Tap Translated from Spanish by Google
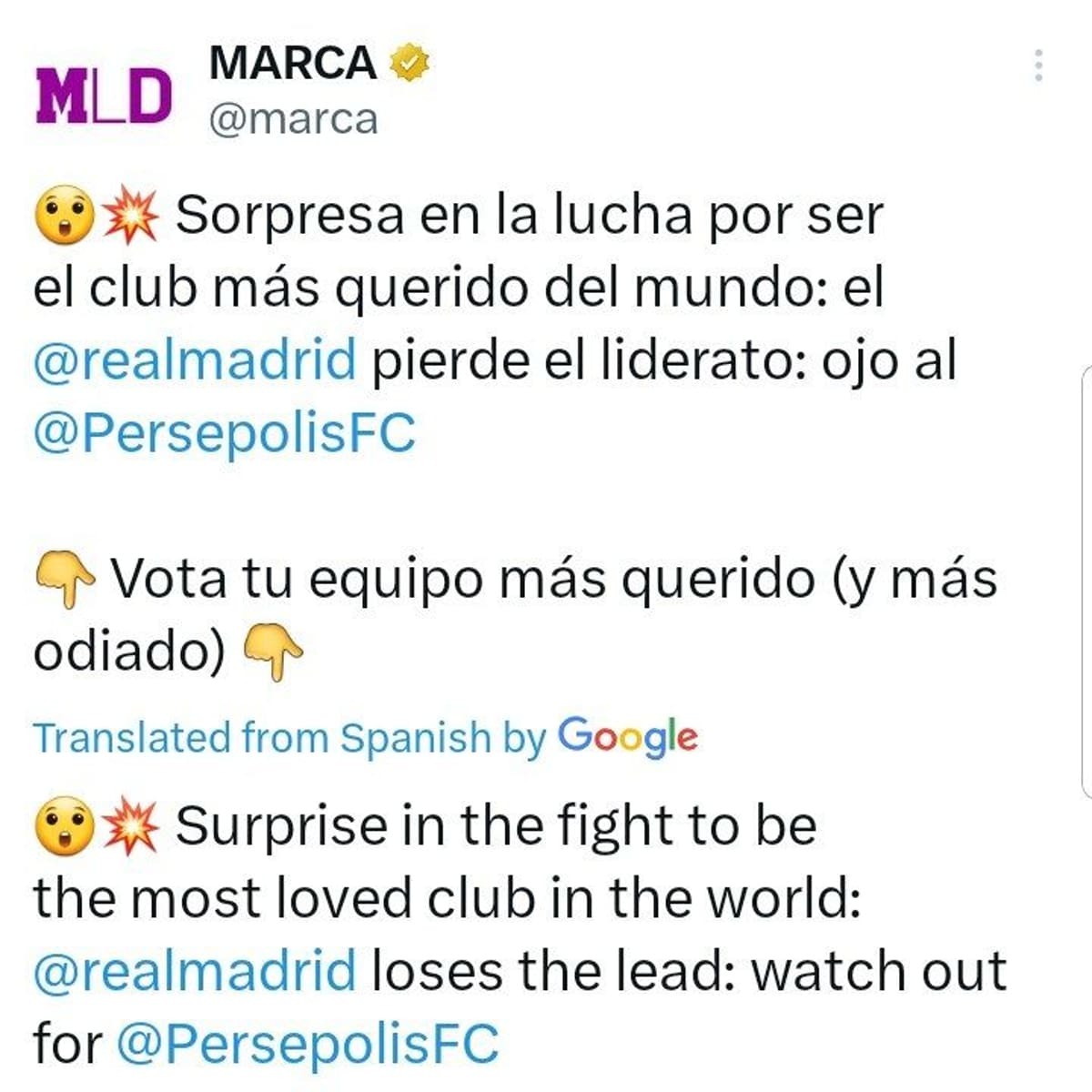This screenshot has height=1092, width=1092. [365, 737]
